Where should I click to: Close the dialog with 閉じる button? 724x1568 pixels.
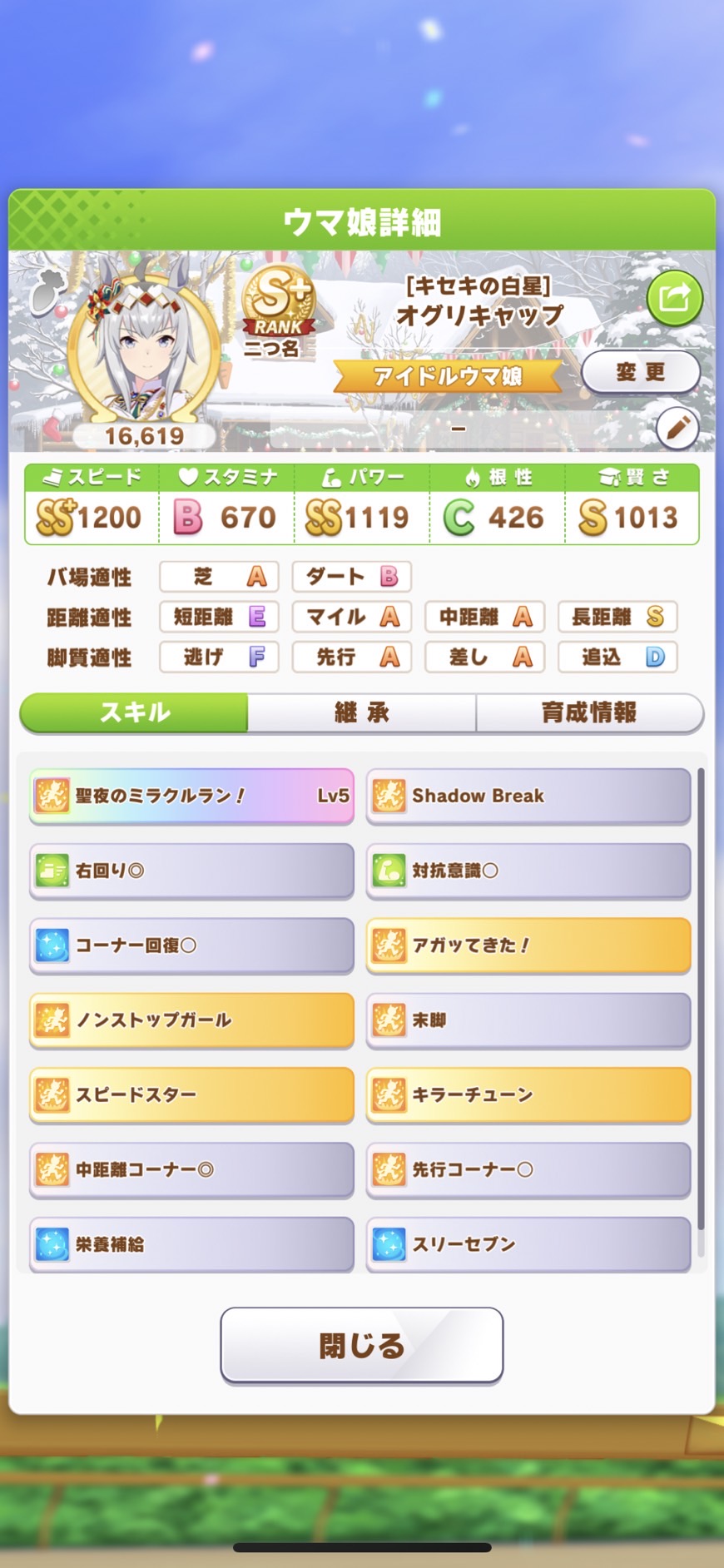pyautogui.click(x=361, y=1345)
